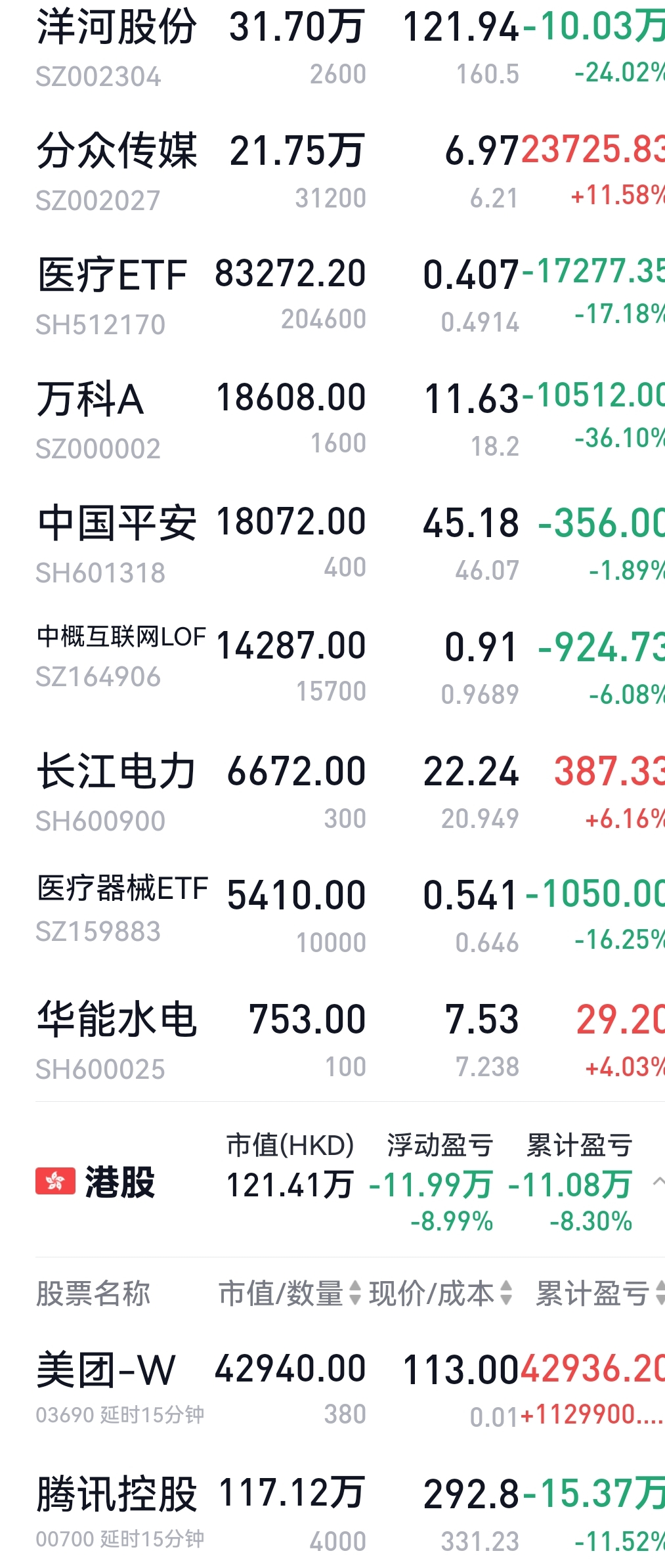Sort holdings by 市值/数量
Image resolution: width=665 pixels, height=1568 pixels.
pyautogui.click(x=290, y=1293)
